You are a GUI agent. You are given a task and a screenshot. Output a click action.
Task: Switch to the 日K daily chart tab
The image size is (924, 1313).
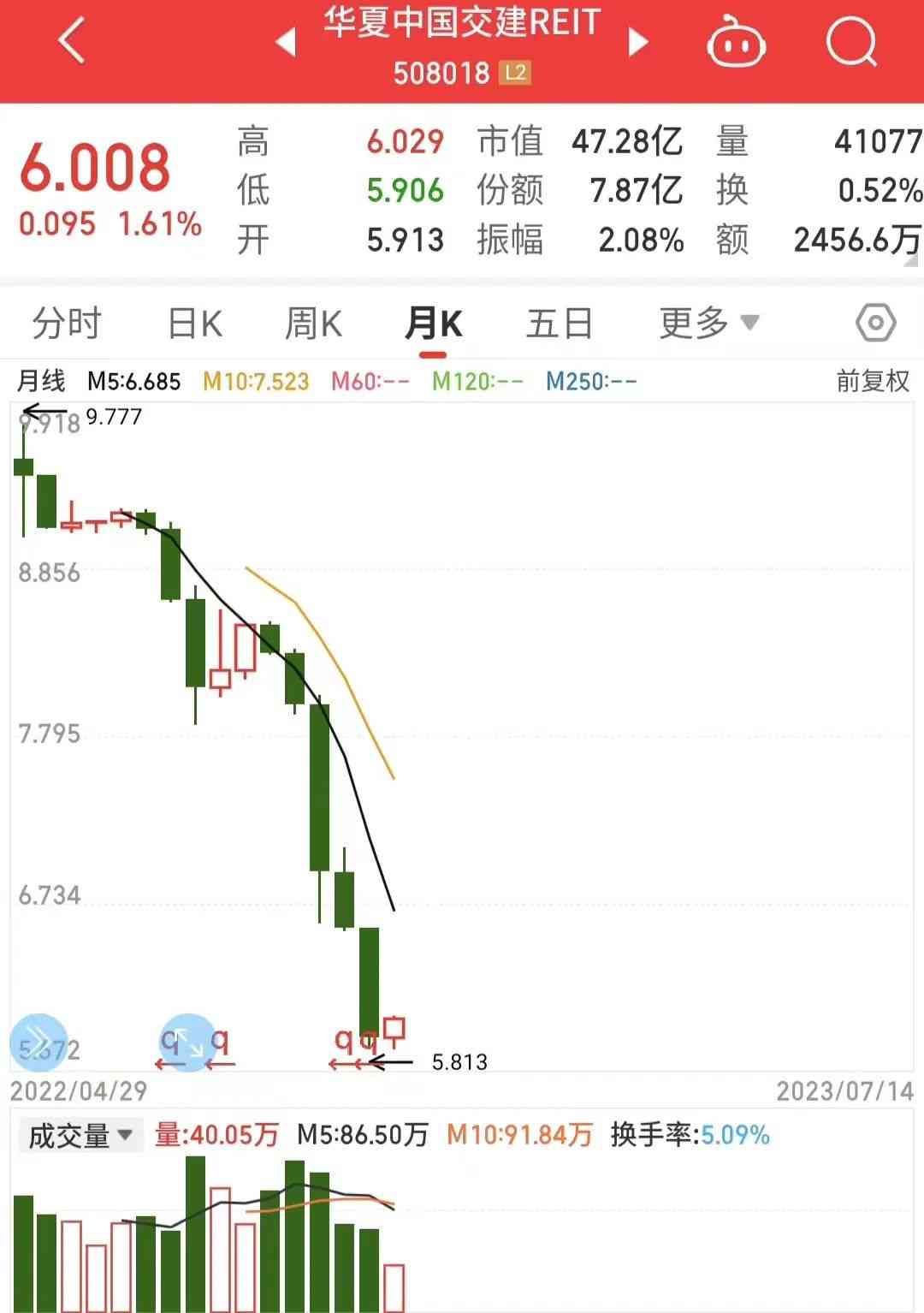[x=195, y=322]
